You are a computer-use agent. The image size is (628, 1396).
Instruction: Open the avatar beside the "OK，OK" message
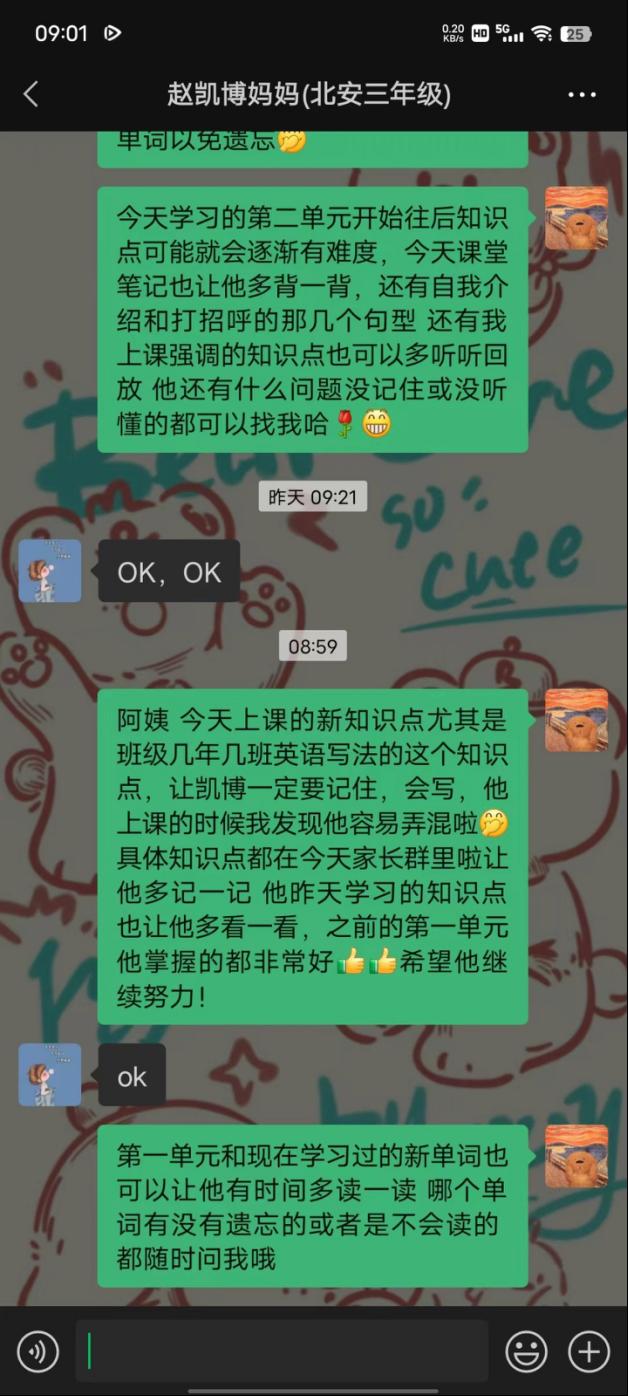(x=50, y=571)
